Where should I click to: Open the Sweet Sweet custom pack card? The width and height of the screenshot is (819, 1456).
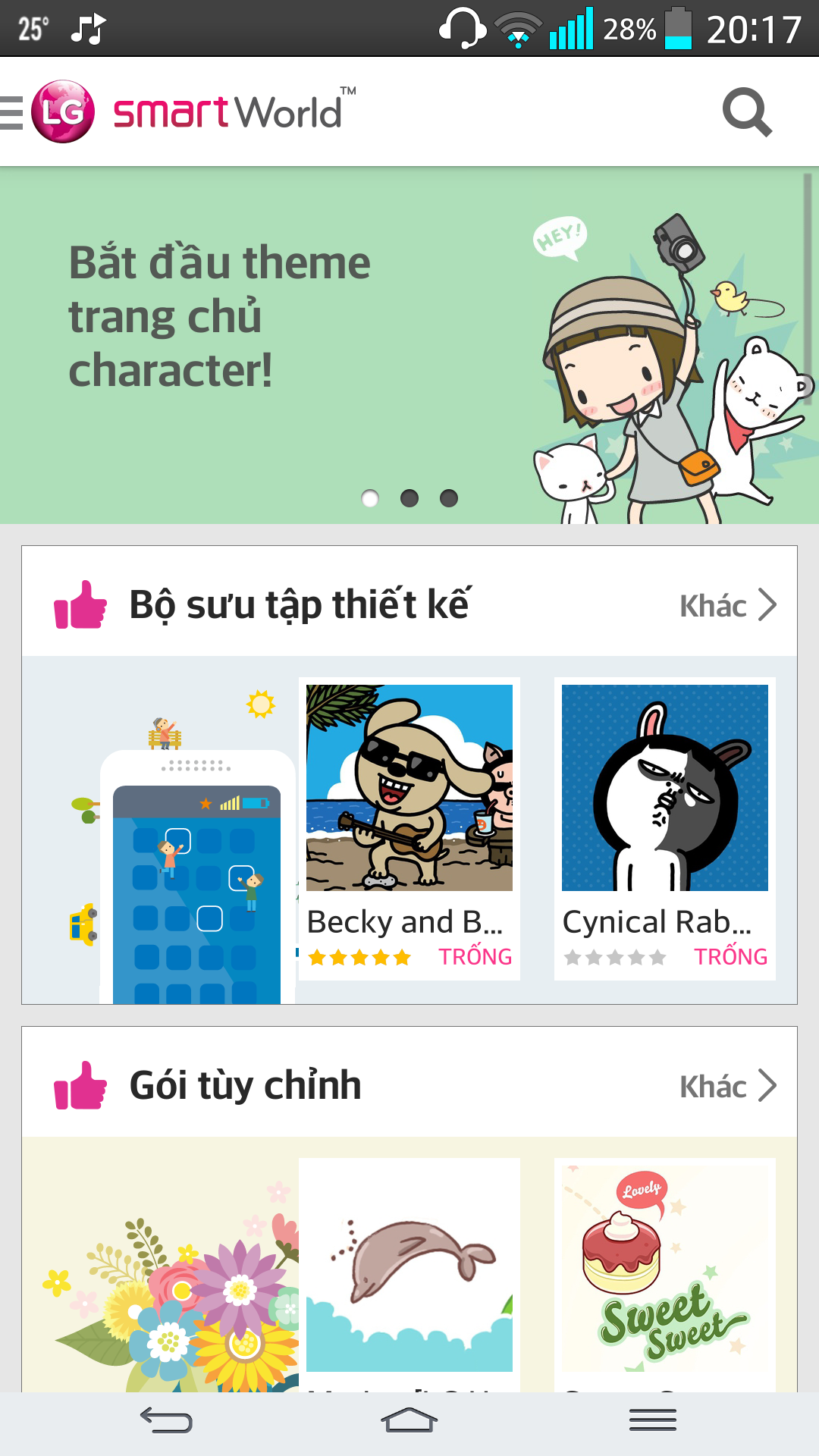pos(665,1275)
